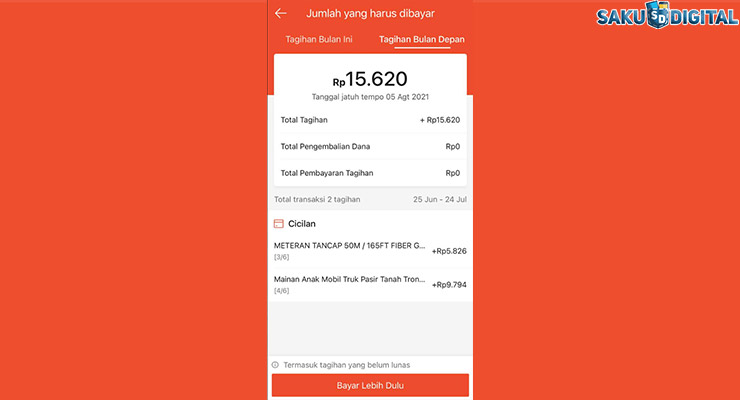Viewport: 740px width, 400px height.
Task: Switch to Tagihan Bulan Ini tab
Action: [318, 40]
